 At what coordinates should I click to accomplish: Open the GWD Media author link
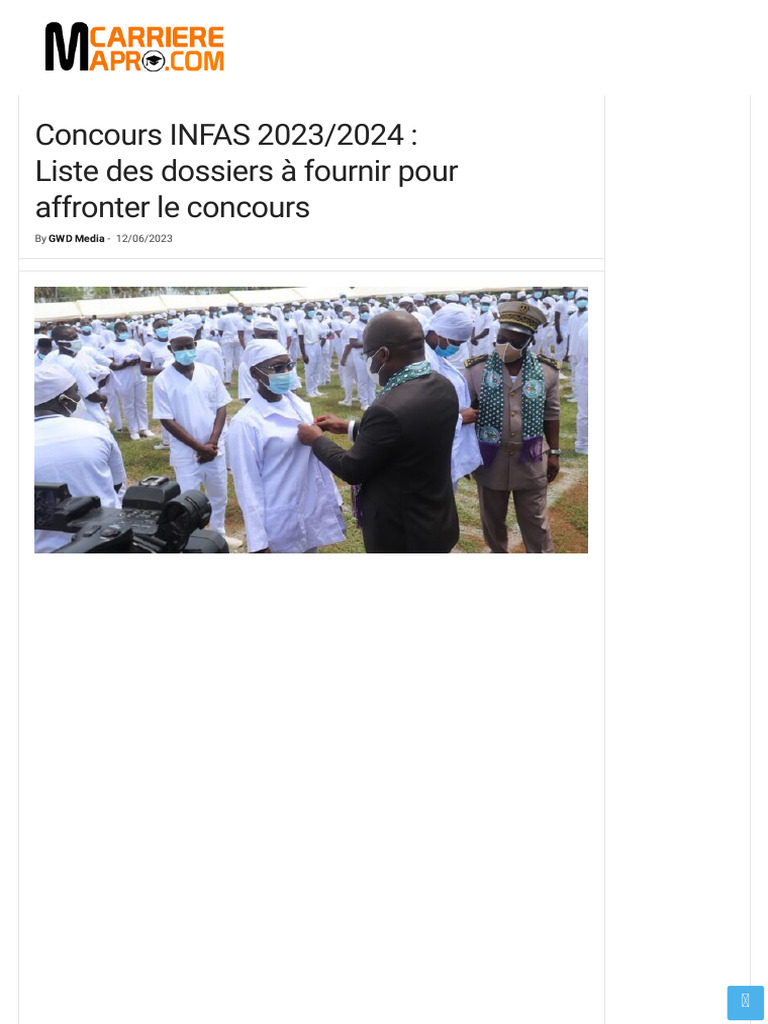click(76, 239)
